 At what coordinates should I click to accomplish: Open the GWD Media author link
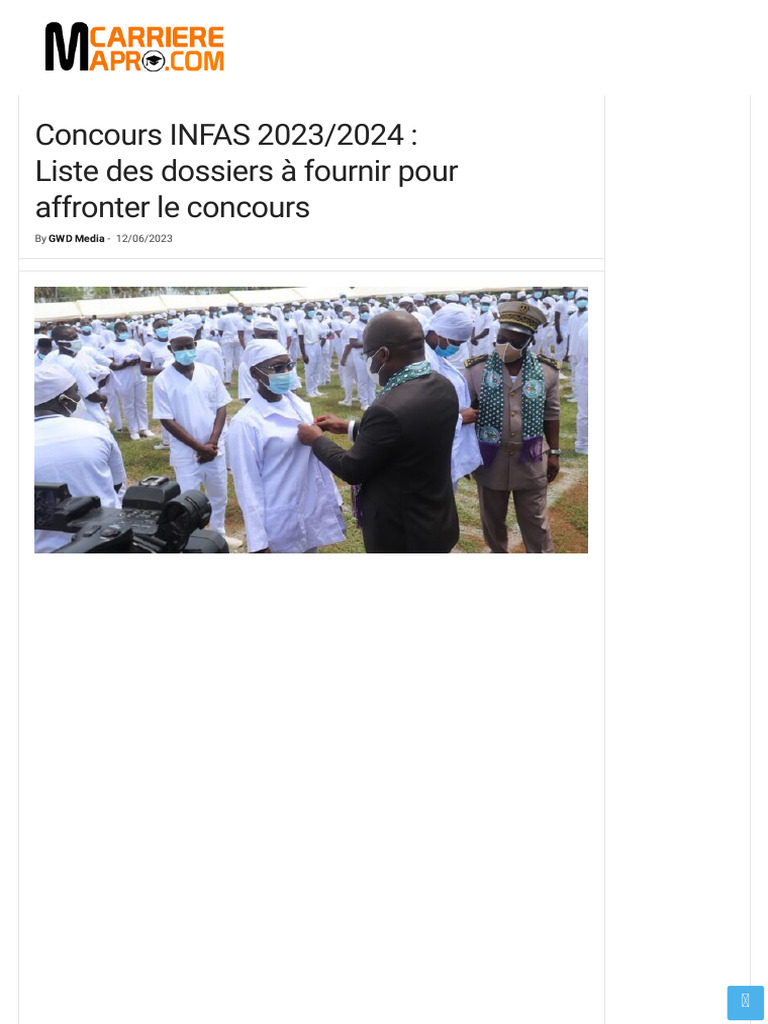click(76, 239)
